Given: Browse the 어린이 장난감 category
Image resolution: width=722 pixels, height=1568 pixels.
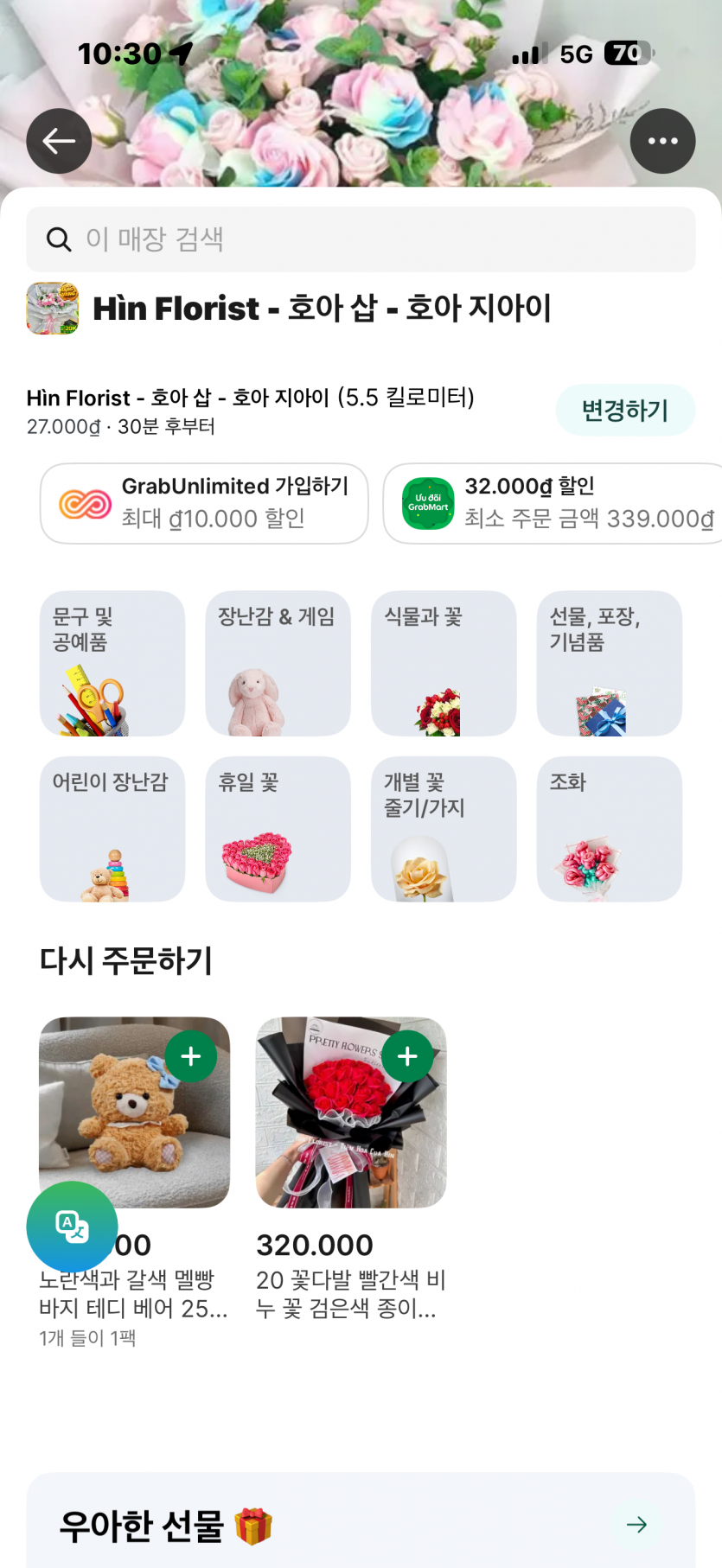Looking at the screenshot, I should pos(112,829).
